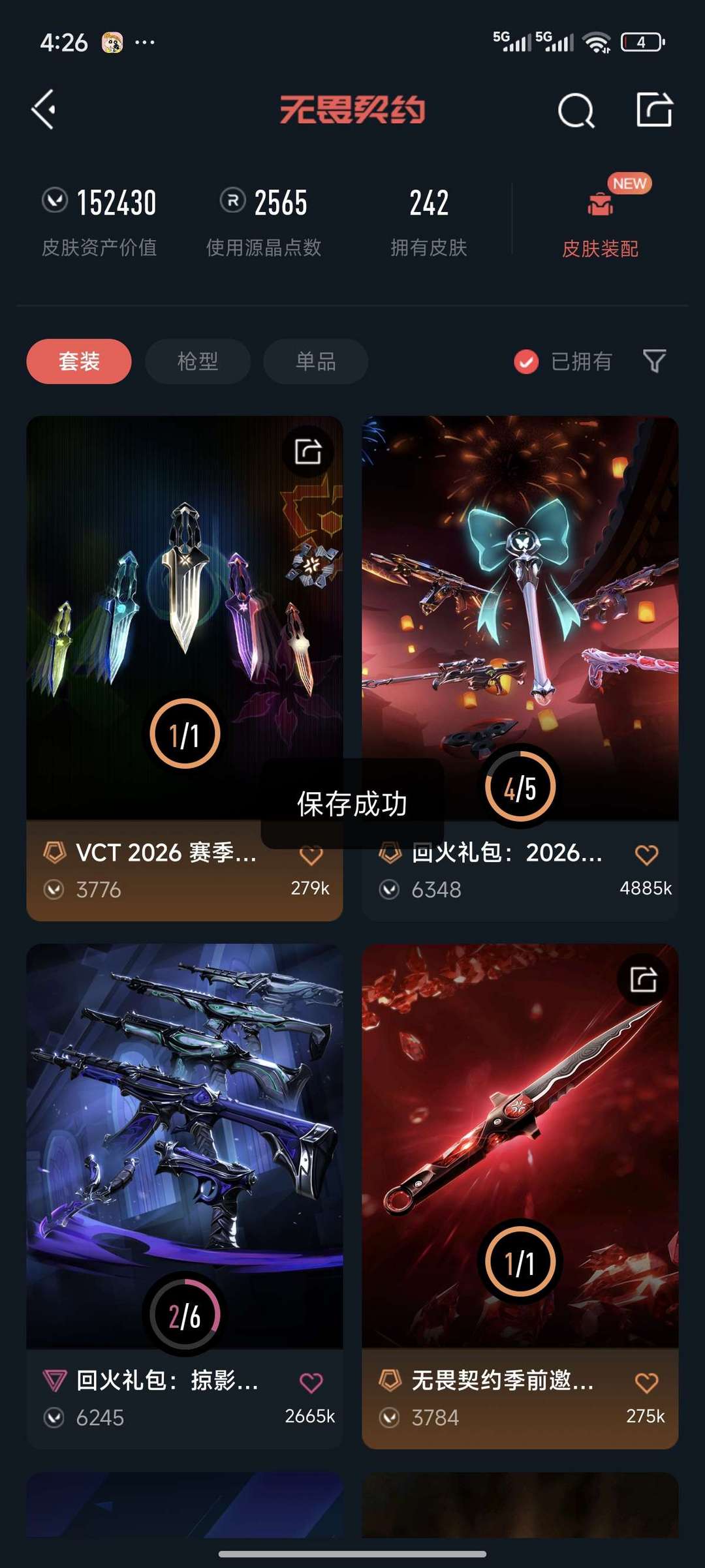Like the 回火礼包：2026 bundle
The image size is (705, 1568).
[x=646, y=854]
